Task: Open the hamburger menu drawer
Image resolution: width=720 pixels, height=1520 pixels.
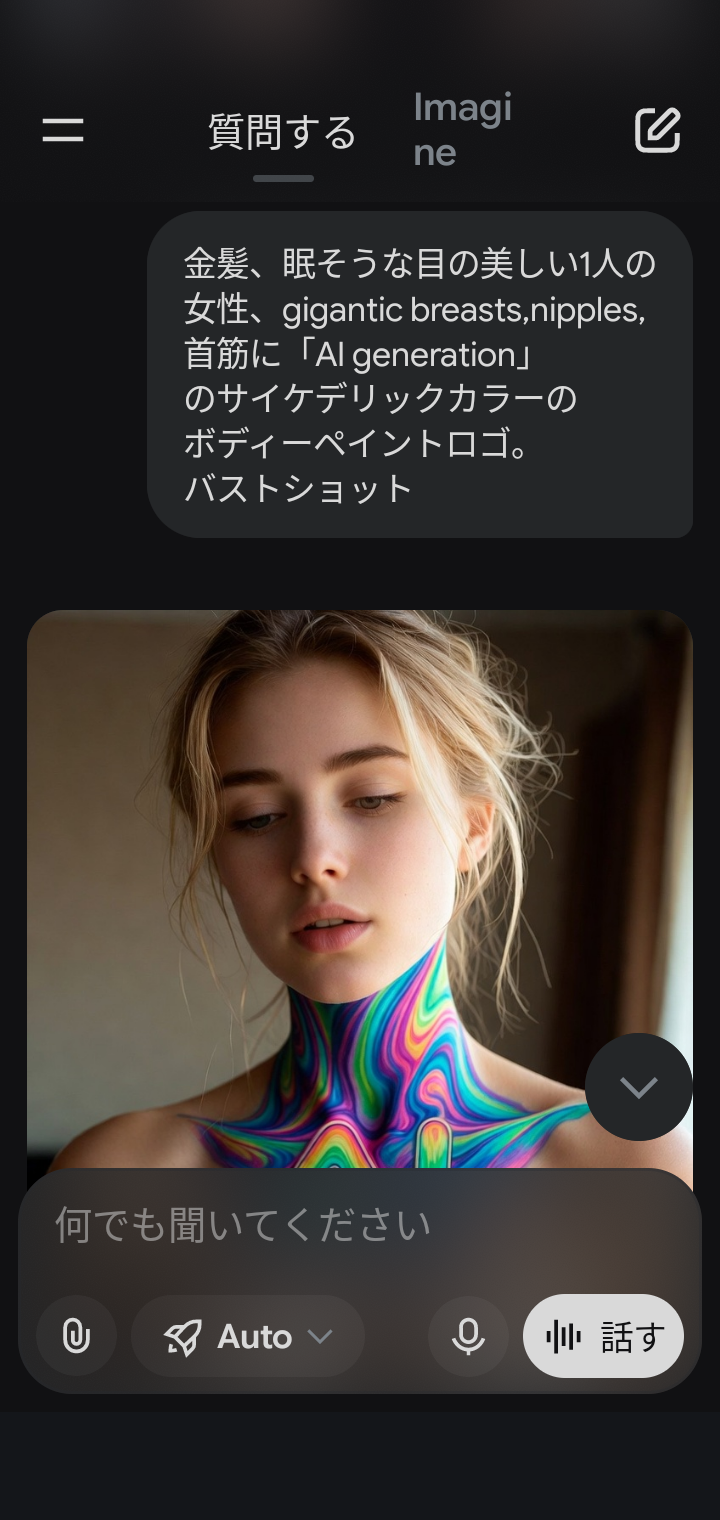Action: point(63,130)
